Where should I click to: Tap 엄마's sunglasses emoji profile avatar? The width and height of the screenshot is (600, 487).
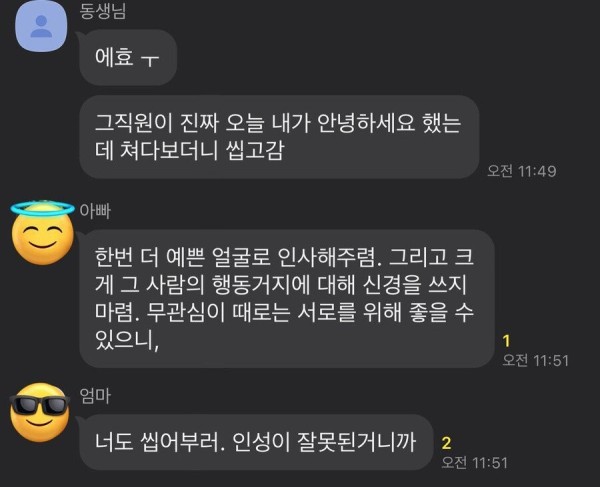(40, 410)
